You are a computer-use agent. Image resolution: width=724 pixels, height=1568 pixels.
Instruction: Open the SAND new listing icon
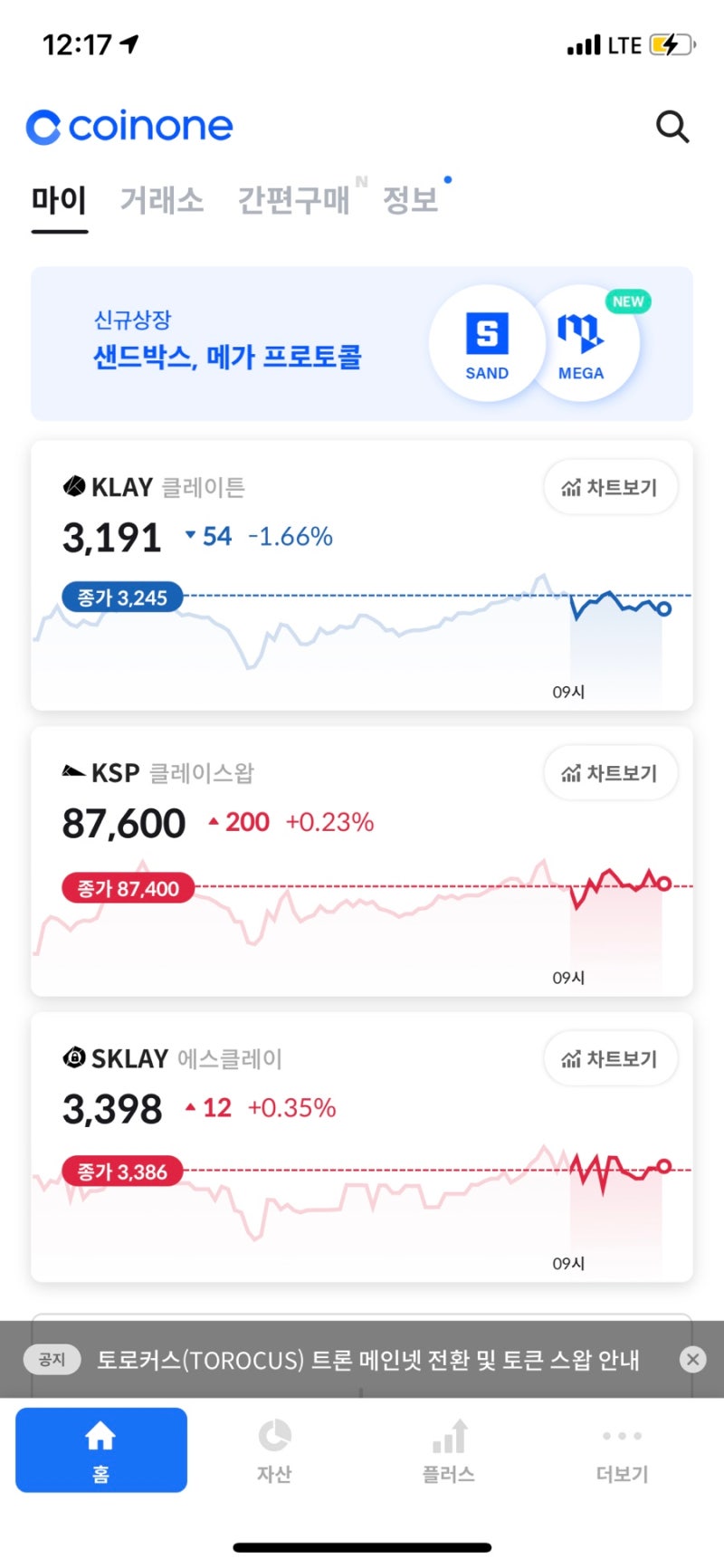tap(487, 342)
